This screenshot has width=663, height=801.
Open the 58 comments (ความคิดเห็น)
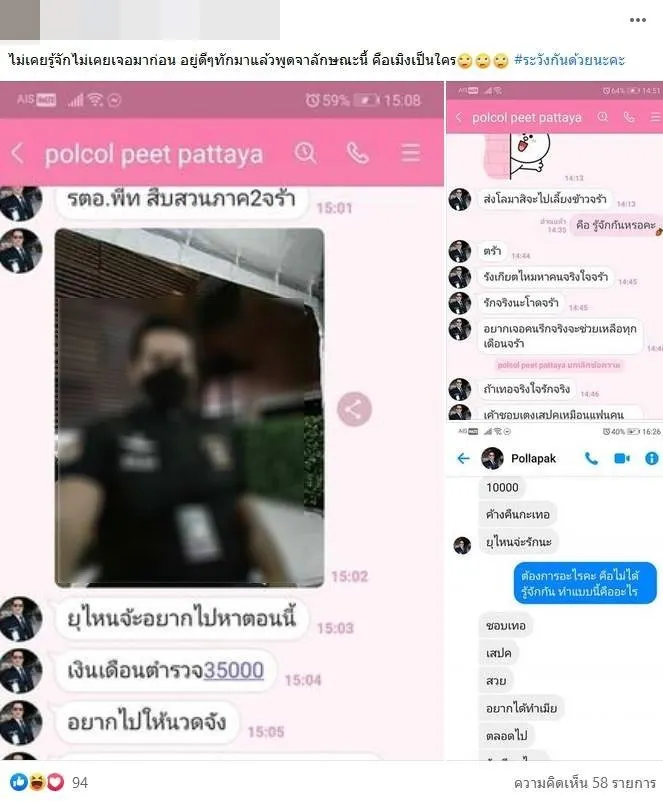point(585,781)
